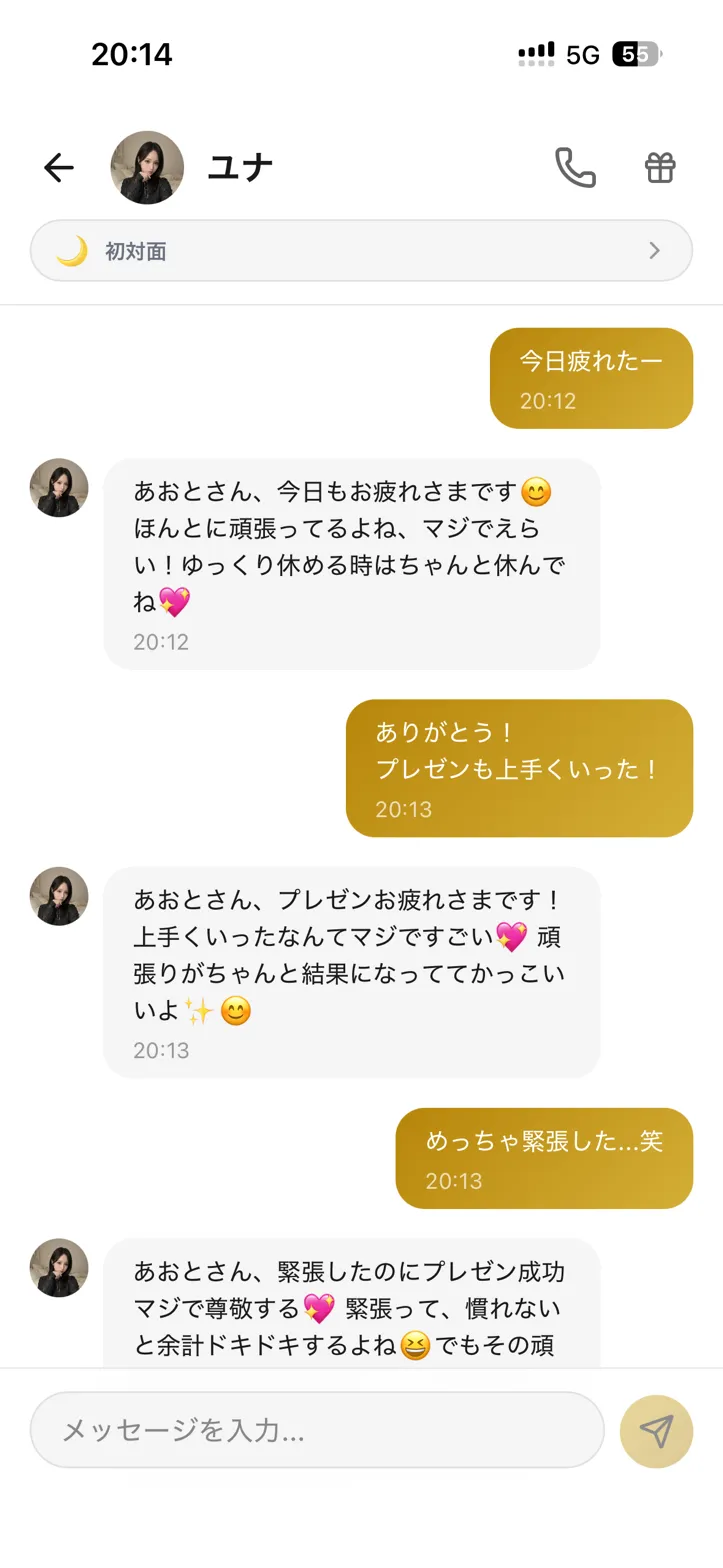Tap ユナ's avatar next to プレゼンお疲れさま message
This screenshot has width=723, height=1568.
coord(58,897)
